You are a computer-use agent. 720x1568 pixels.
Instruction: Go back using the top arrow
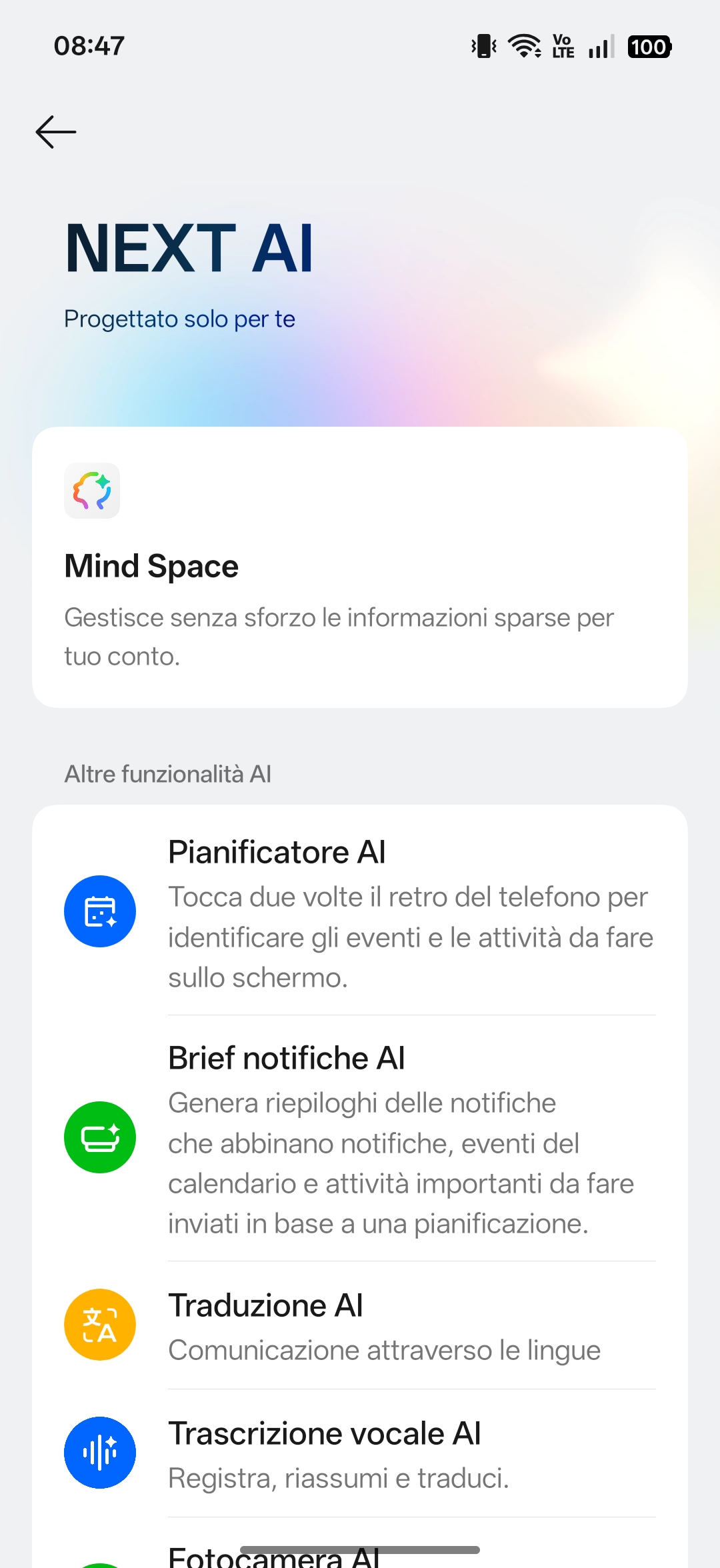click(56, 132)
